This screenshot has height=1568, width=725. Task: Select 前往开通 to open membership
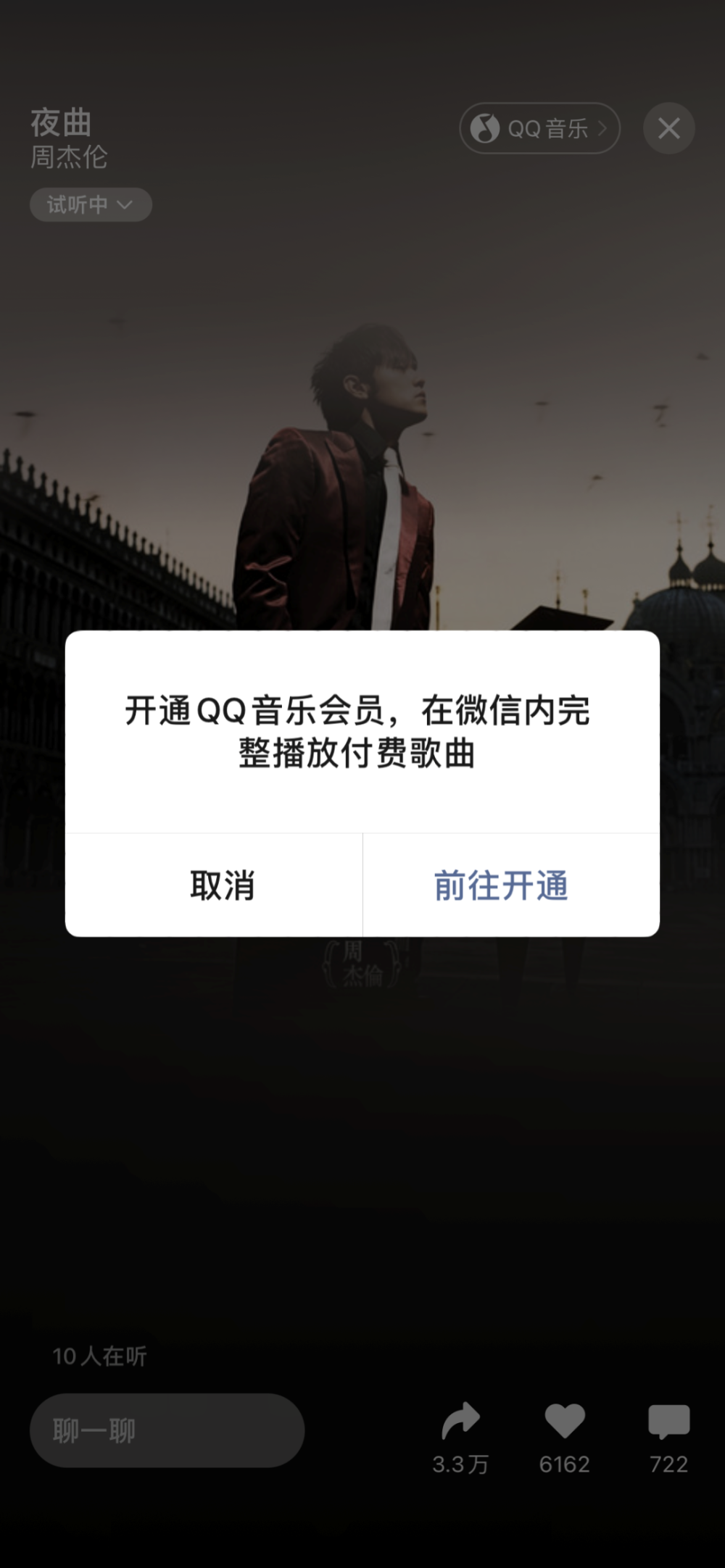502,885
